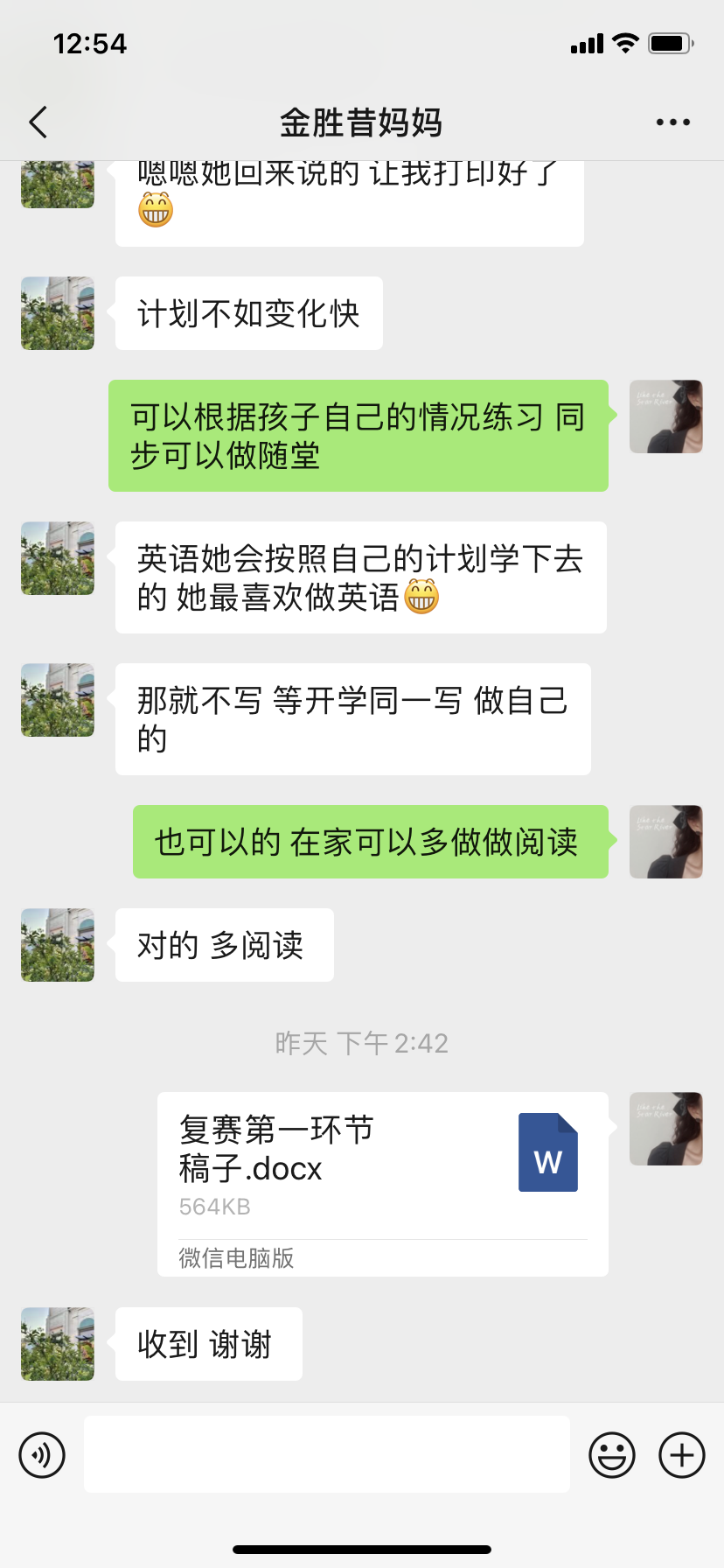
Task: View my avatar beside the docx file
Action: (x=666, y=1129)
